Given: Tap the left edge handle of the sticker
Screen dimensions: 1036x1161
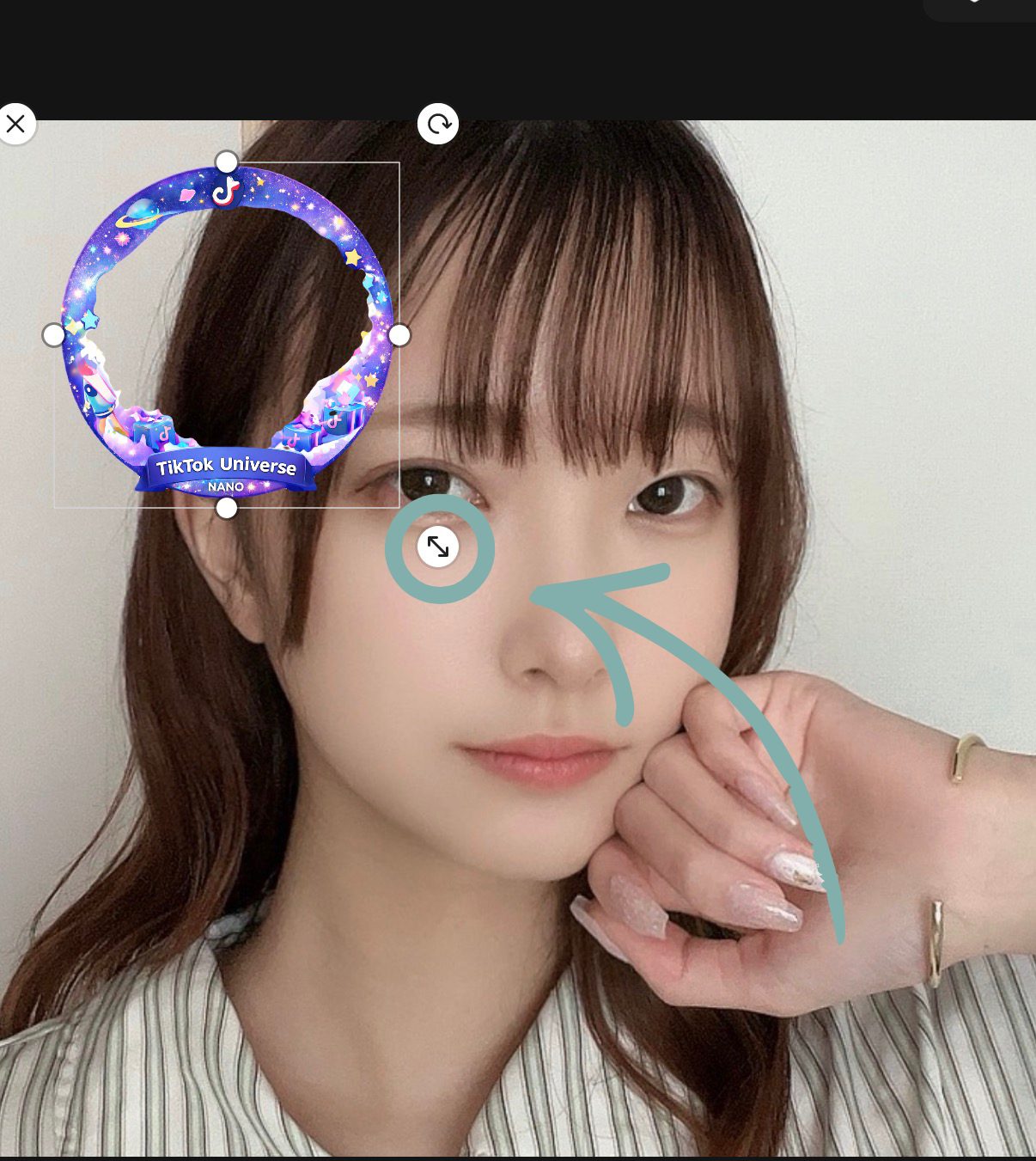Looking at the screenshot, I should pyautogui.click(x=53, y=335).
